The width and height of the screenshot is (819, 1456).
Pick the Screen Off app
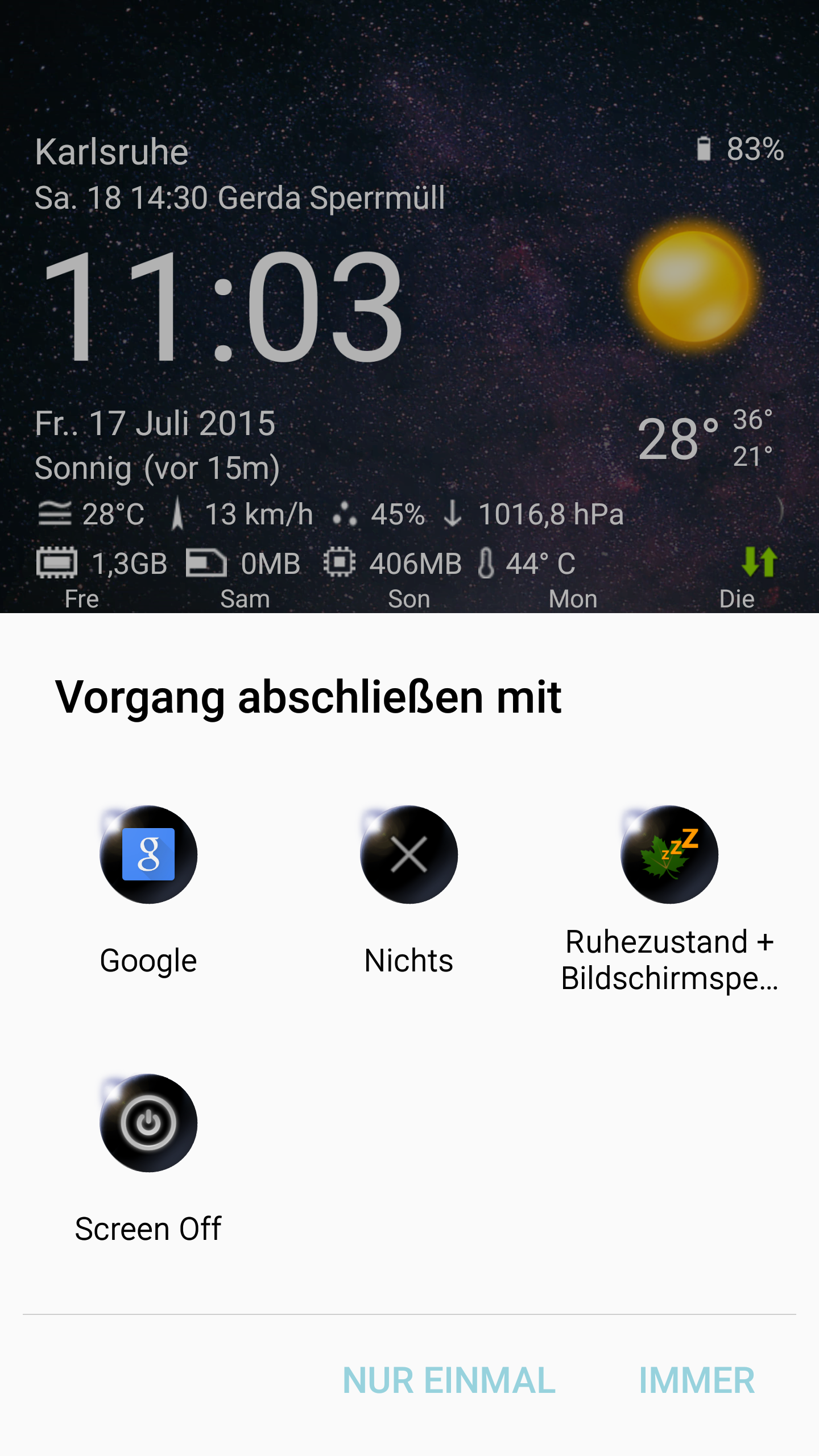point(148,1159)
